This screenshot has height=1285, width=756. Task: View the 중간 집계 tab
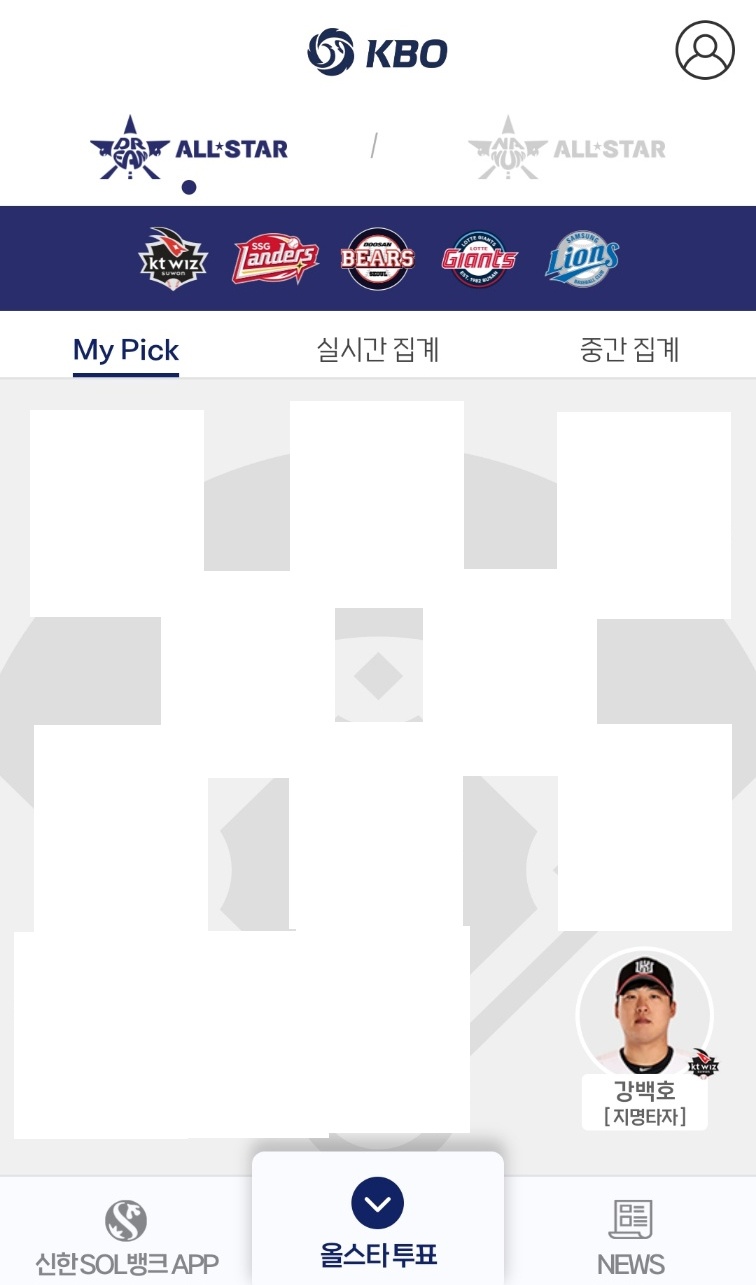click(629, 350)
